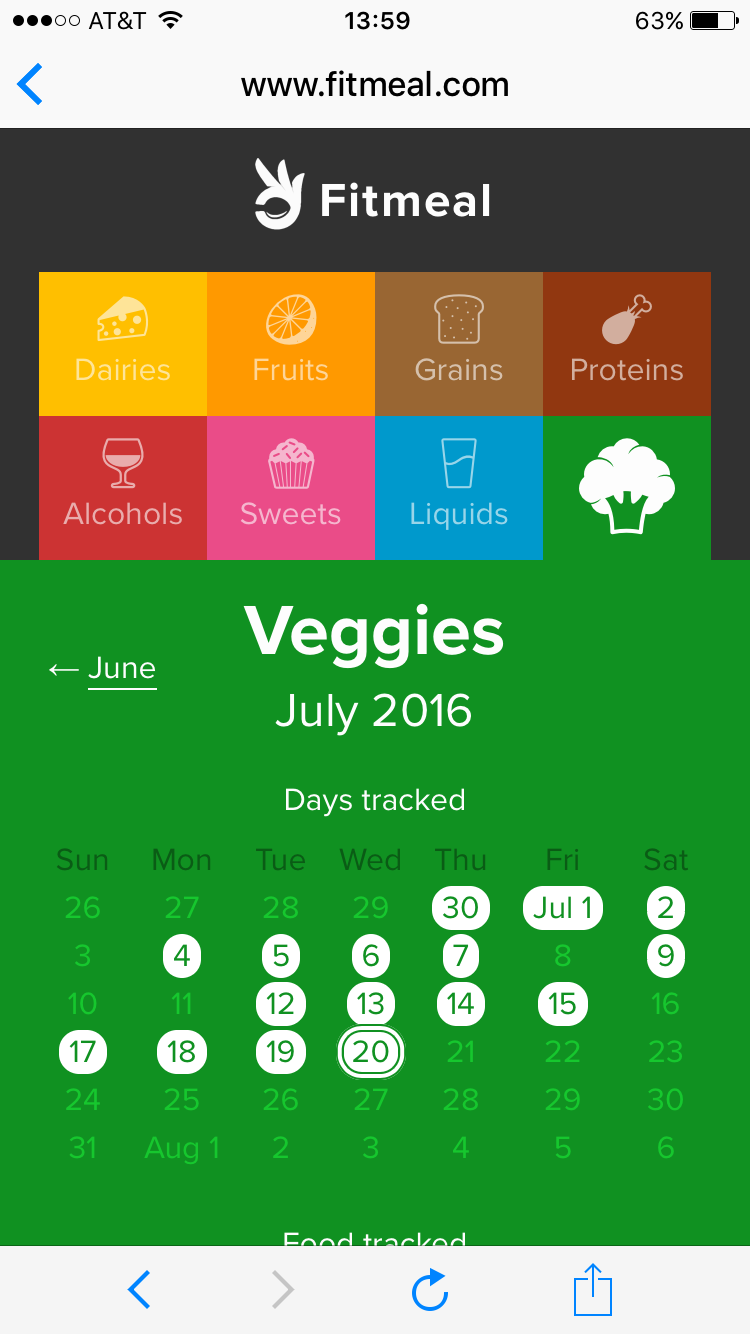Viewport: 750px width, 1334px height.
Task: Tap the blue back arrow beside the URL
Action: pyautogui.click(x=31, y=84)
